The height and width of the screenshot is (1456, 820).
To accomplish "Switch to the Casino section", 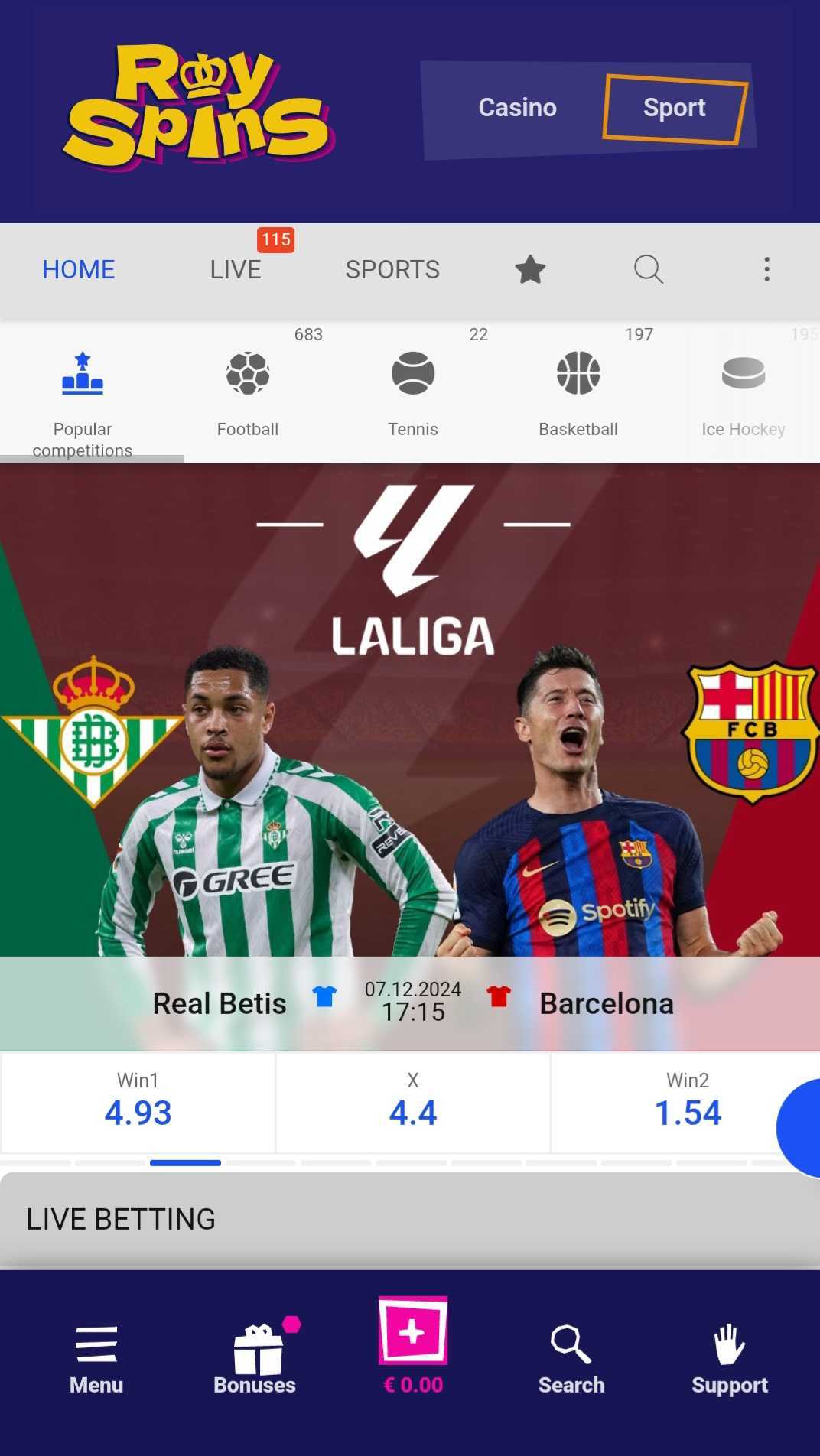I will pyautogui.click(x=517, y=108).
